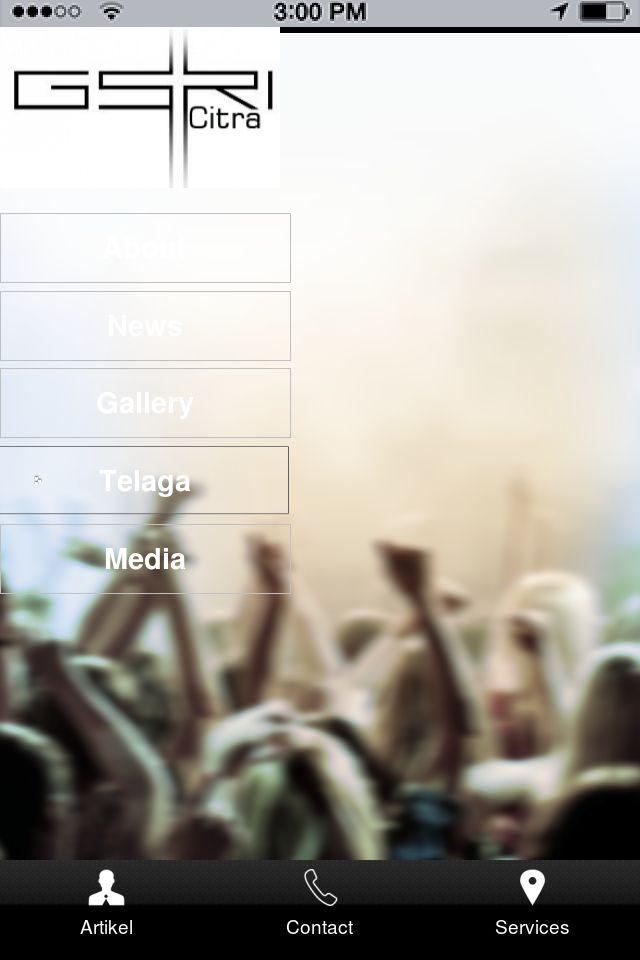Switch to the Artikel tab
This screenshot has height=960, width=640.
(106, 905)
